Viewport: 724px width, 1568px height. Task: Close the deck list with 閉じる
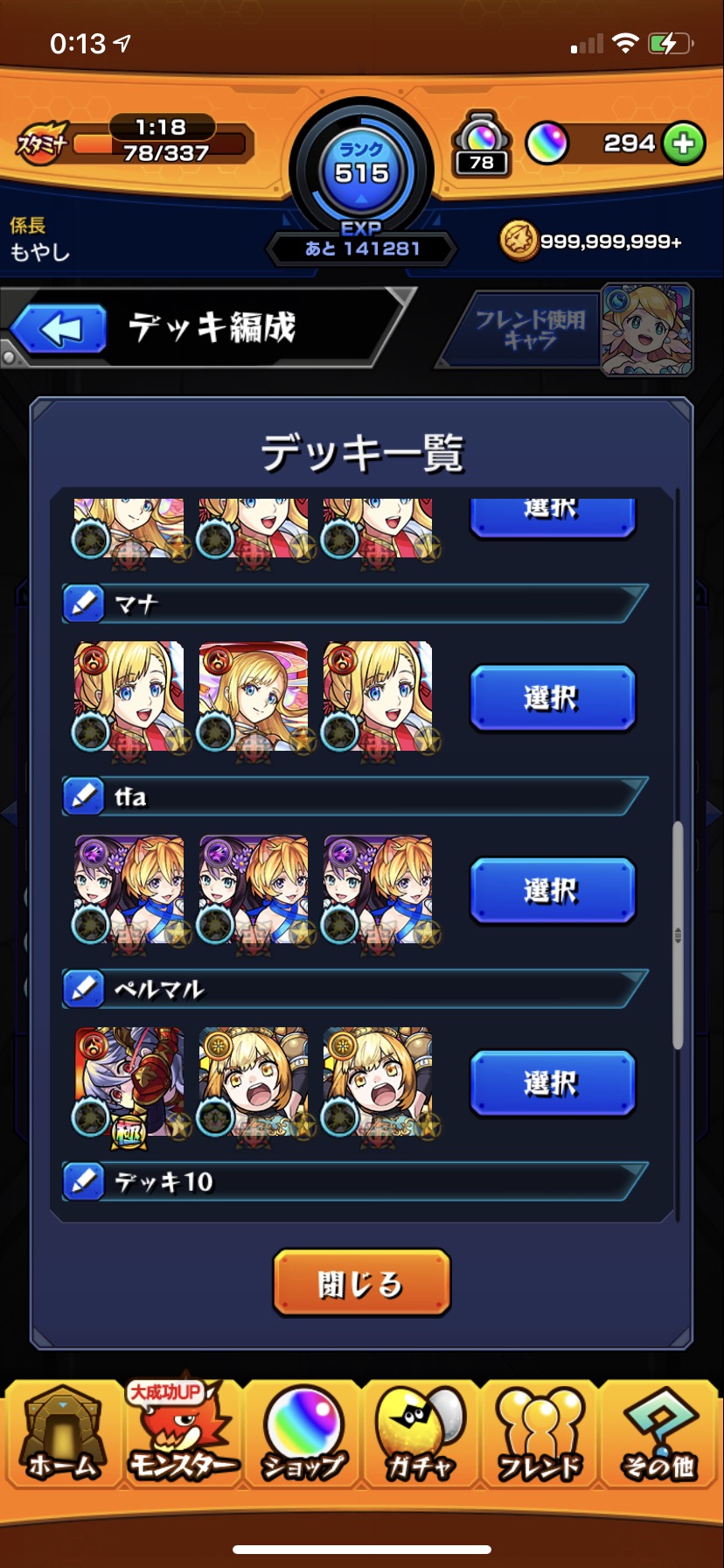(x=362, y=1283)
